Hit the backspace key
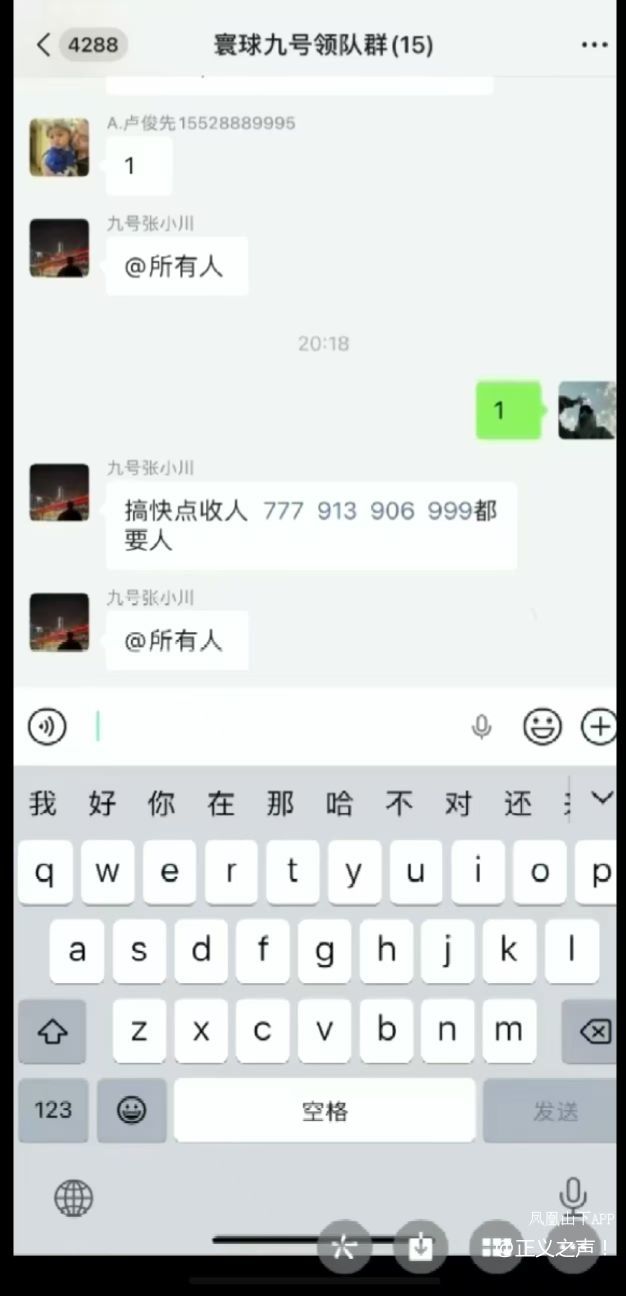 pos(594,1031)
